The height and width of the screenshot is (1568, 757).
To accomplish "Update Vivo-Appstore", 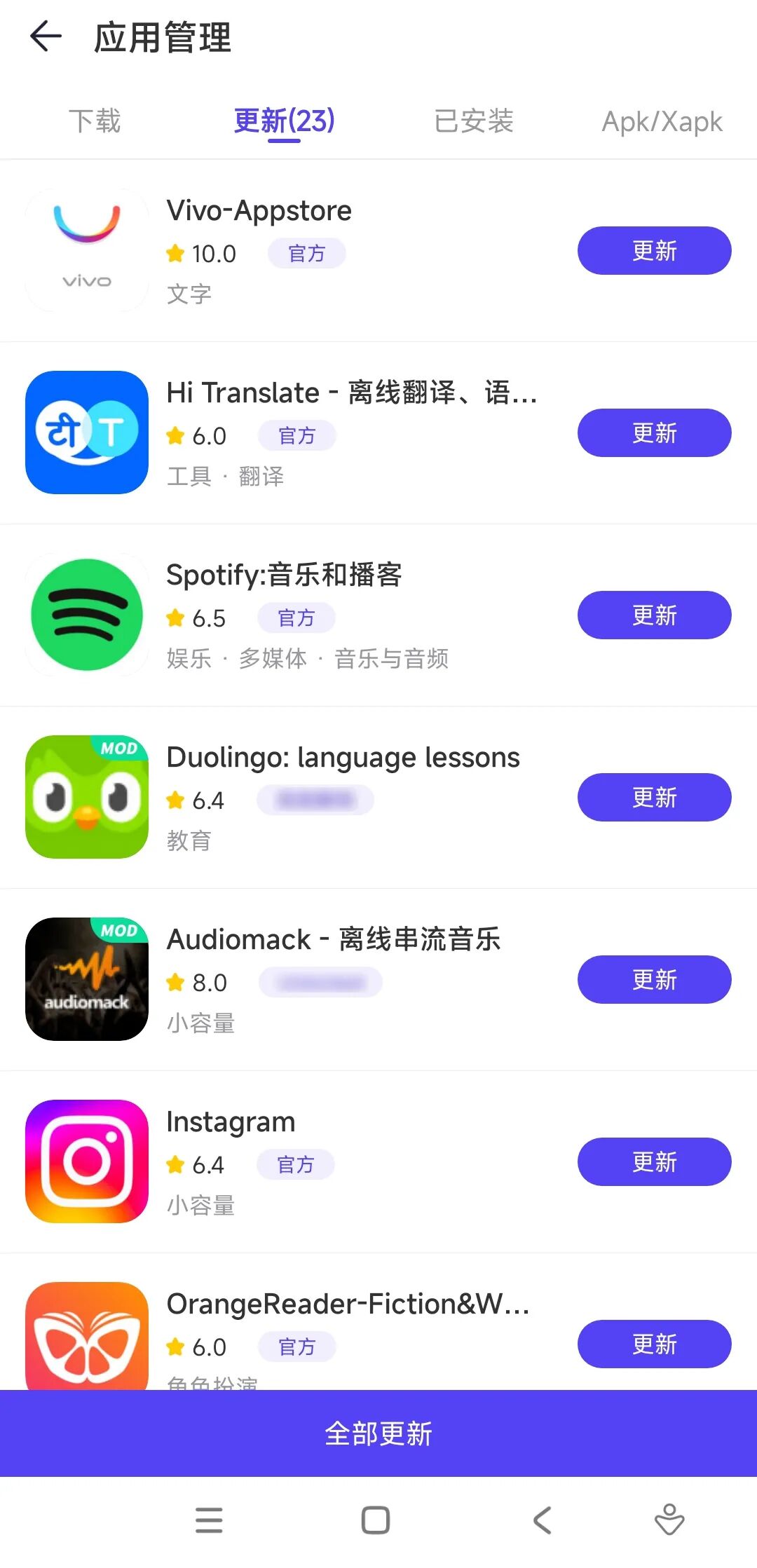I will coord(654,251).
